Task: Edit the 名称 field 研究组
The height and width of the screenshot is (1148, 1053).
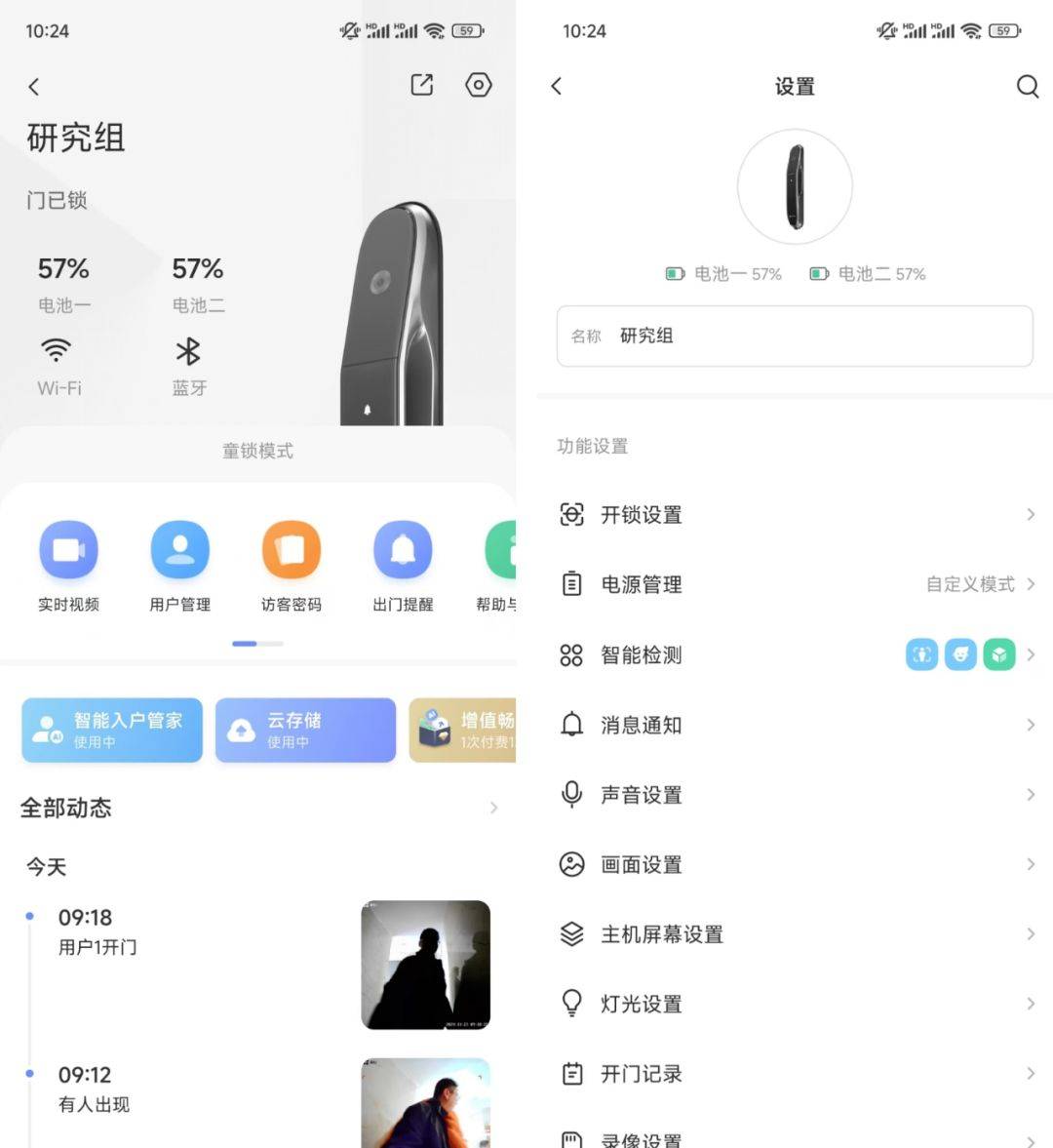Action: click(x=794, y=336)
